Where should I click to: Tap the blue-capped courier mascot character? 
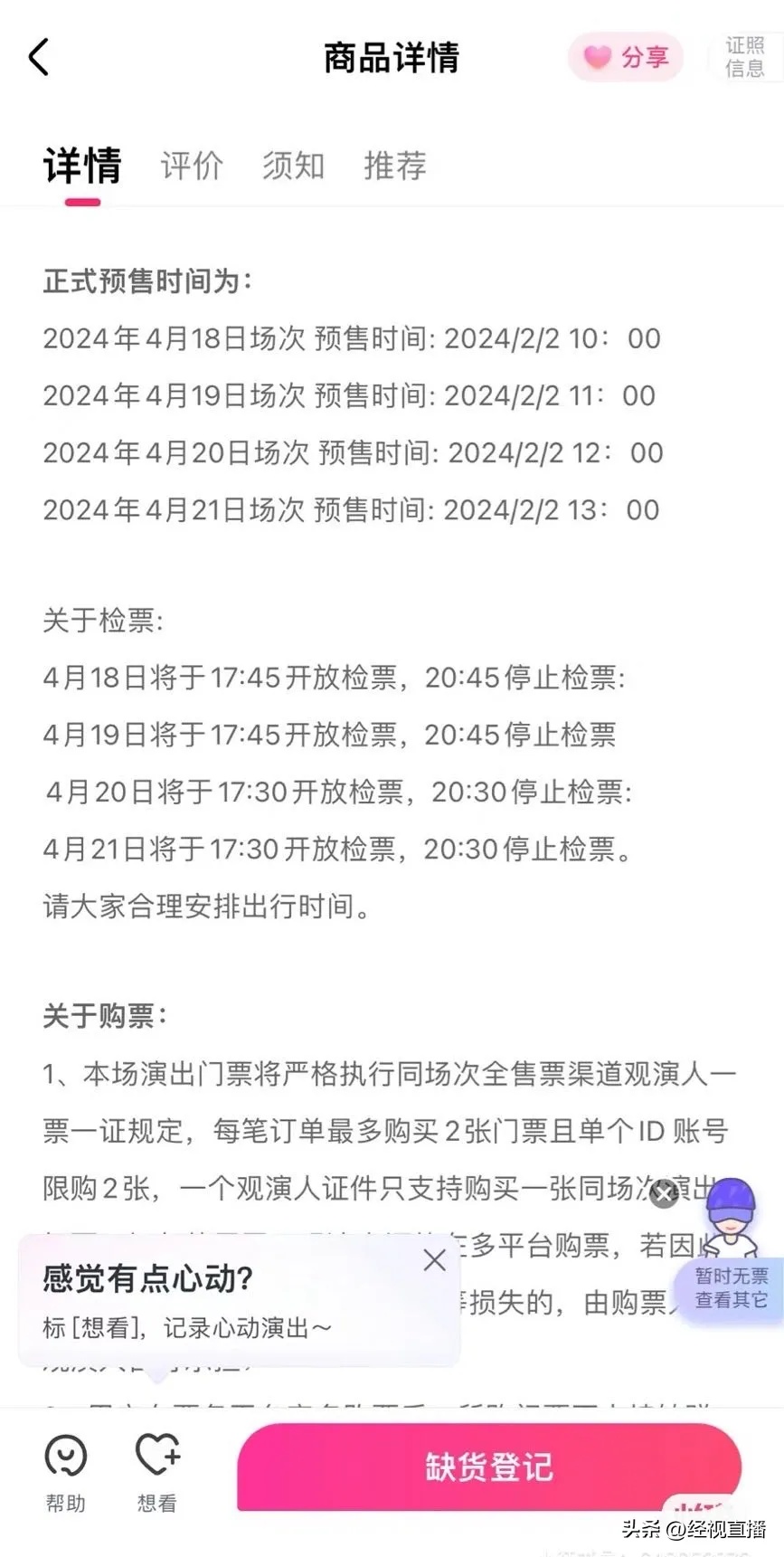(729, 1218)
